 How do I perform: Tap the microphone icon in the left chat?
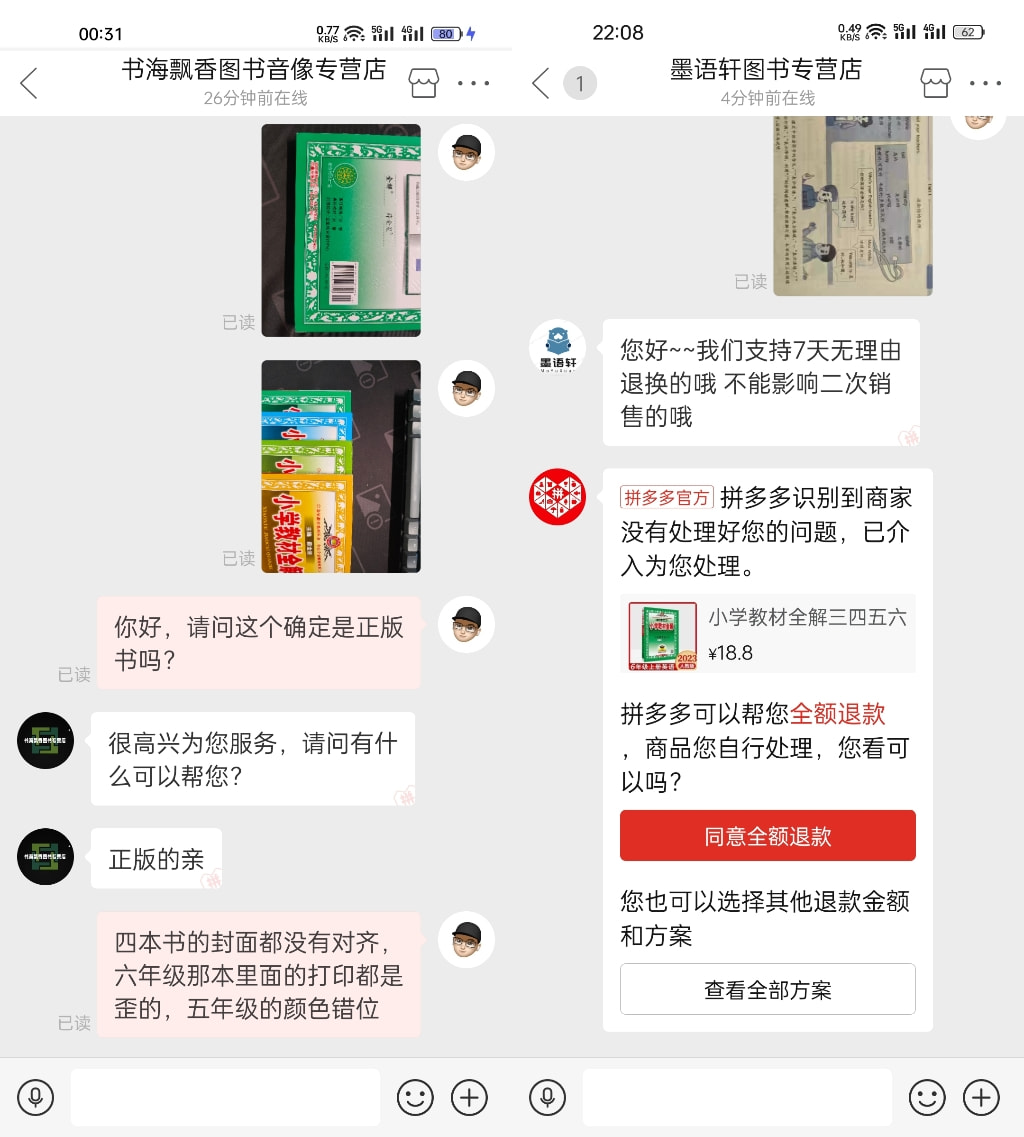36,1097
